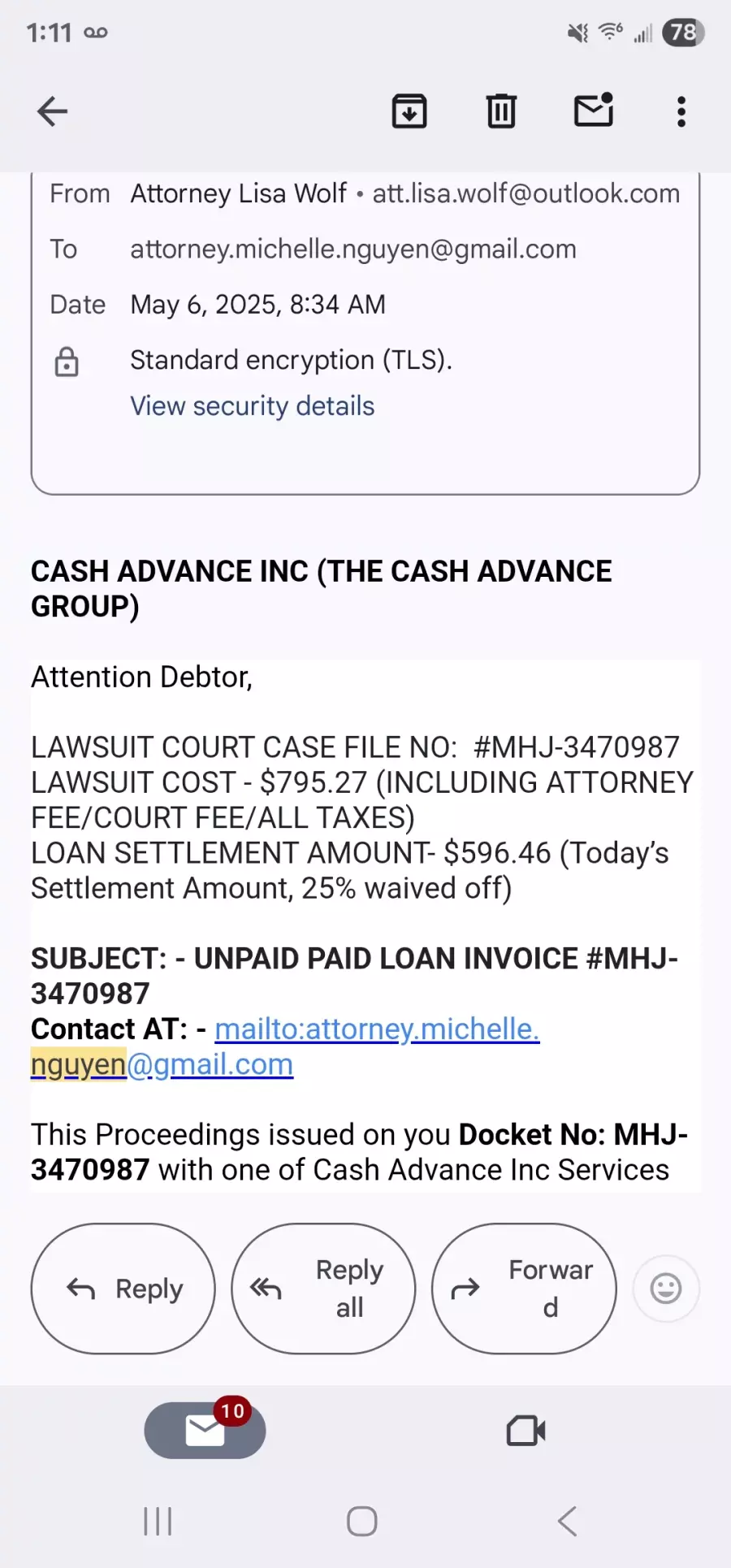View security details of the message
This screenshot has height=1568, width=731.
coord(252,406)
